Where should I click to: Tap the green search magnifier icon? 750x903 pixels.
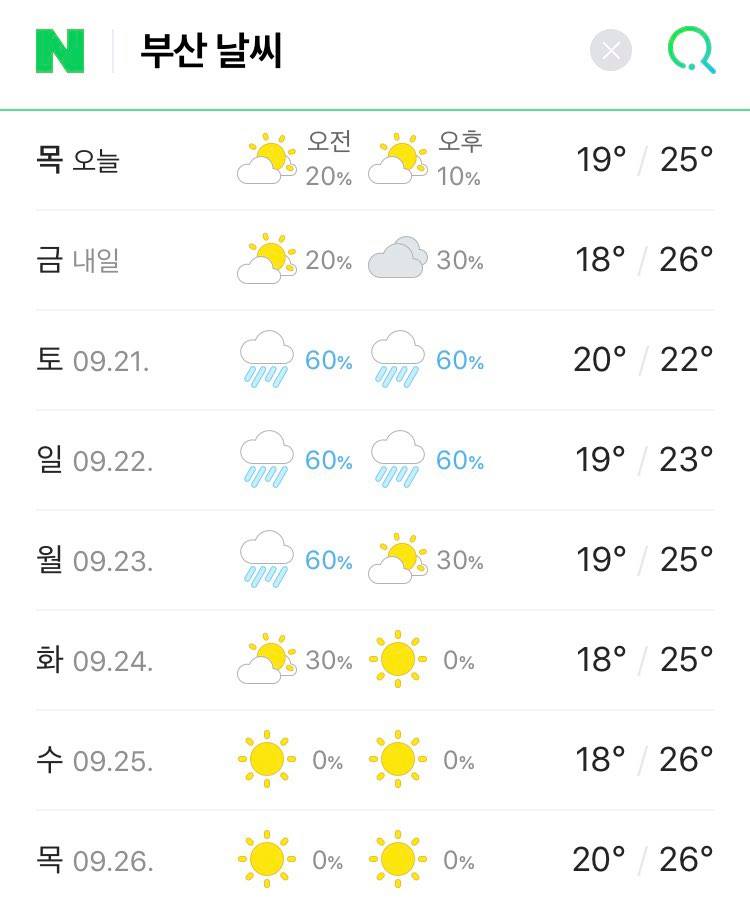(691, 50)
